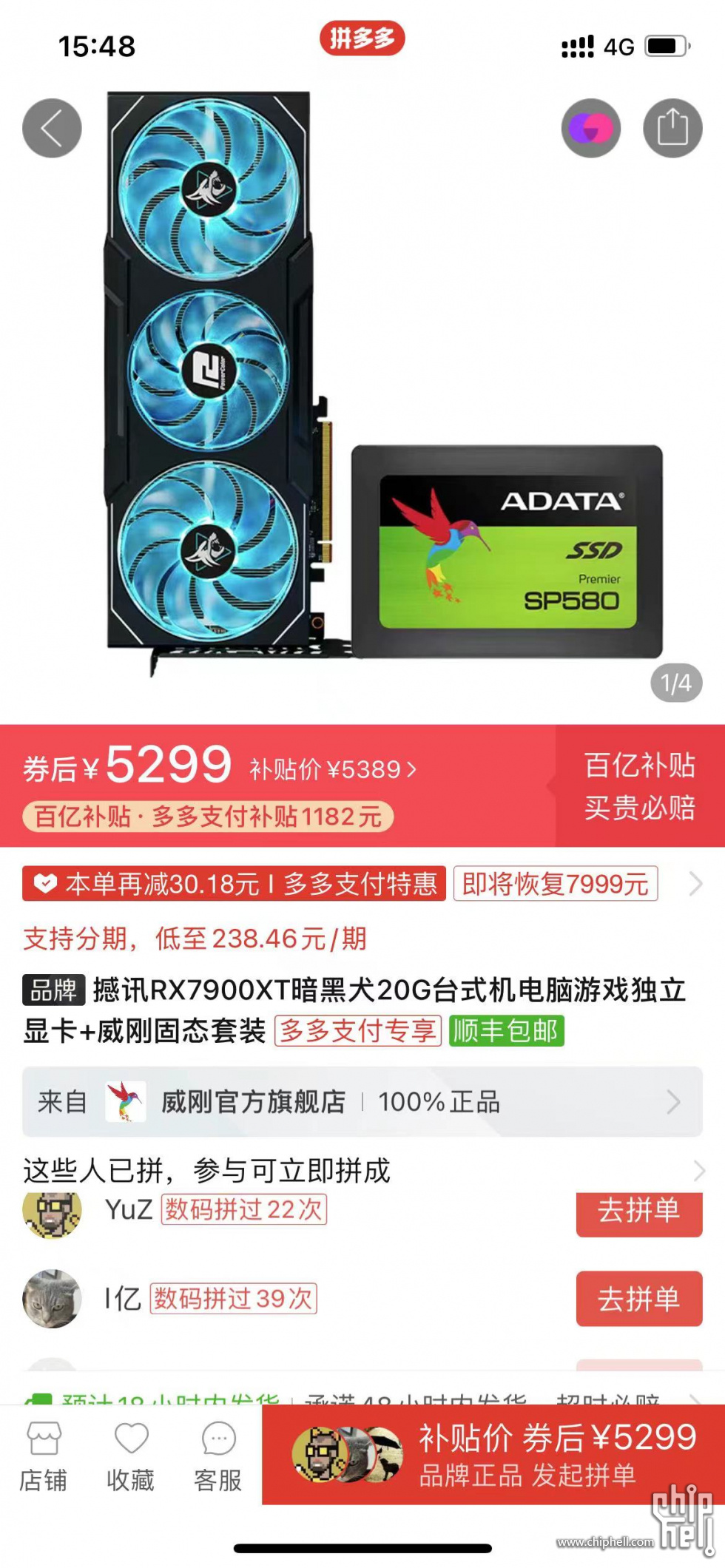
Task: Go back using the arrow button
Action: pyautogui.click(x=52, y=128)
